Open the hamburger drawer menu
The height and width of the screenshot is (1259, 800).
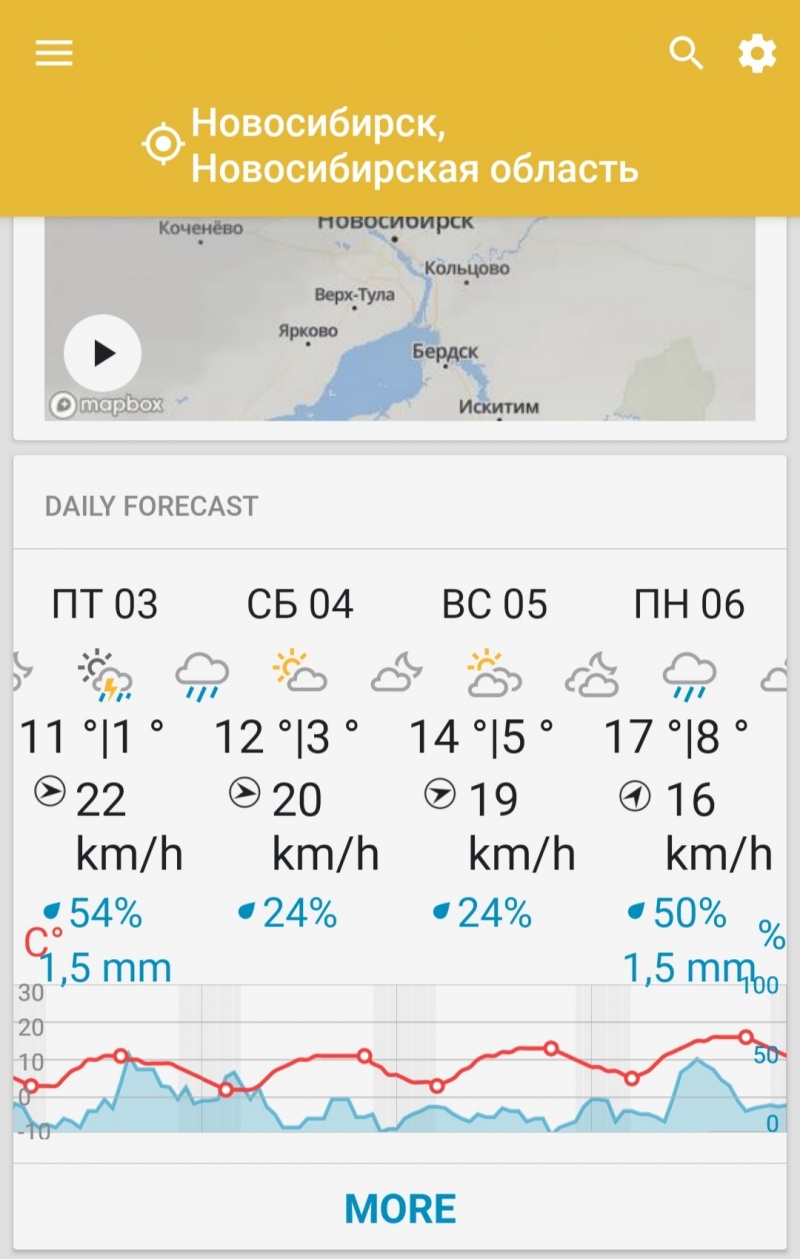54,53
